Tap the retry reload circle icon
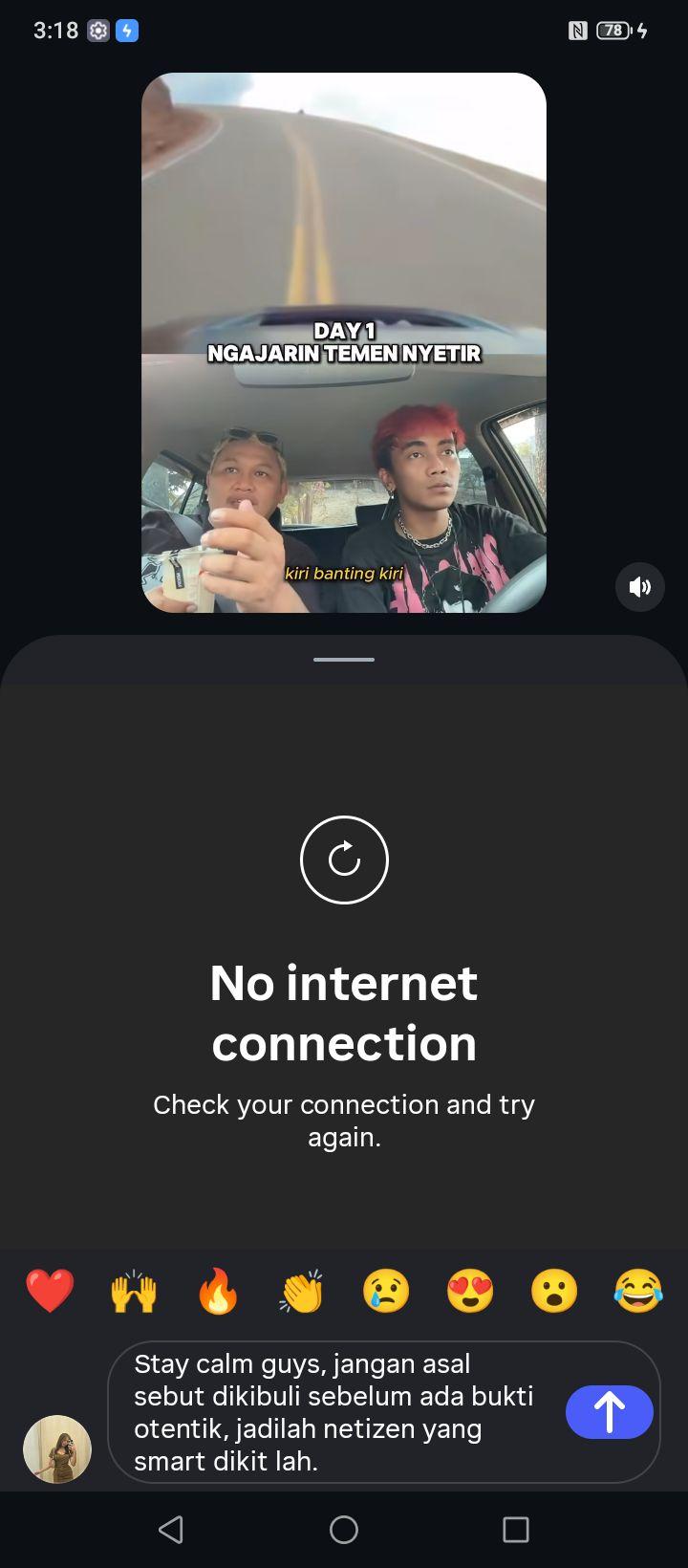 pyautogui.click(x=344, y=860)
